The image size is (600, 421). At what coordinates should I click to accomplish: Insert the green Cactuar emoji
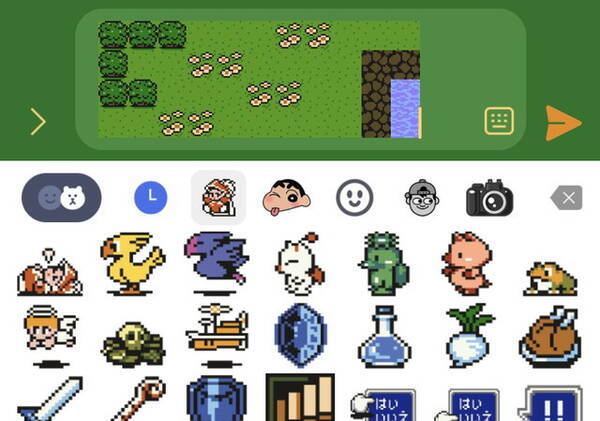click(x=384, y=264)
